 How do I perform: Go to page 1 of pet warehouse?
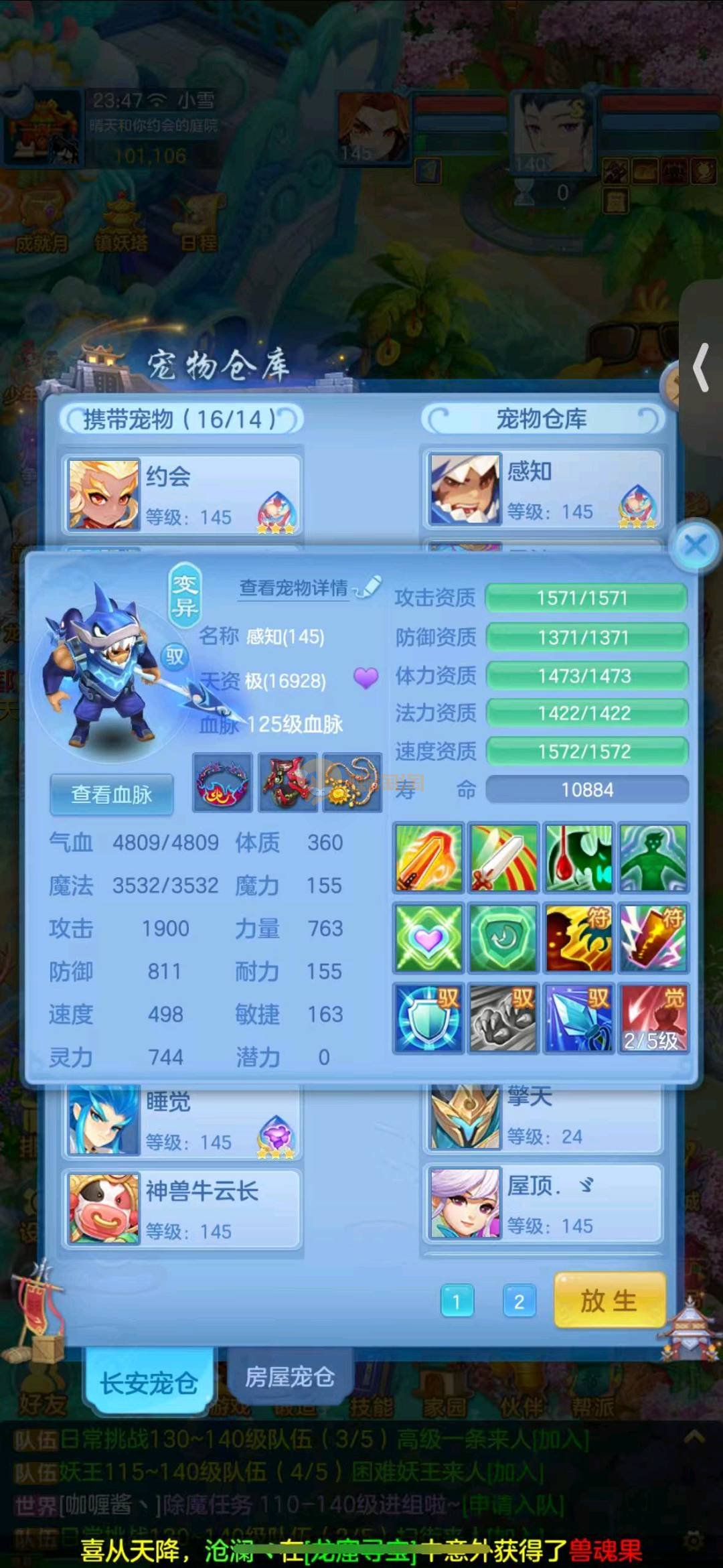[457, 1301]
